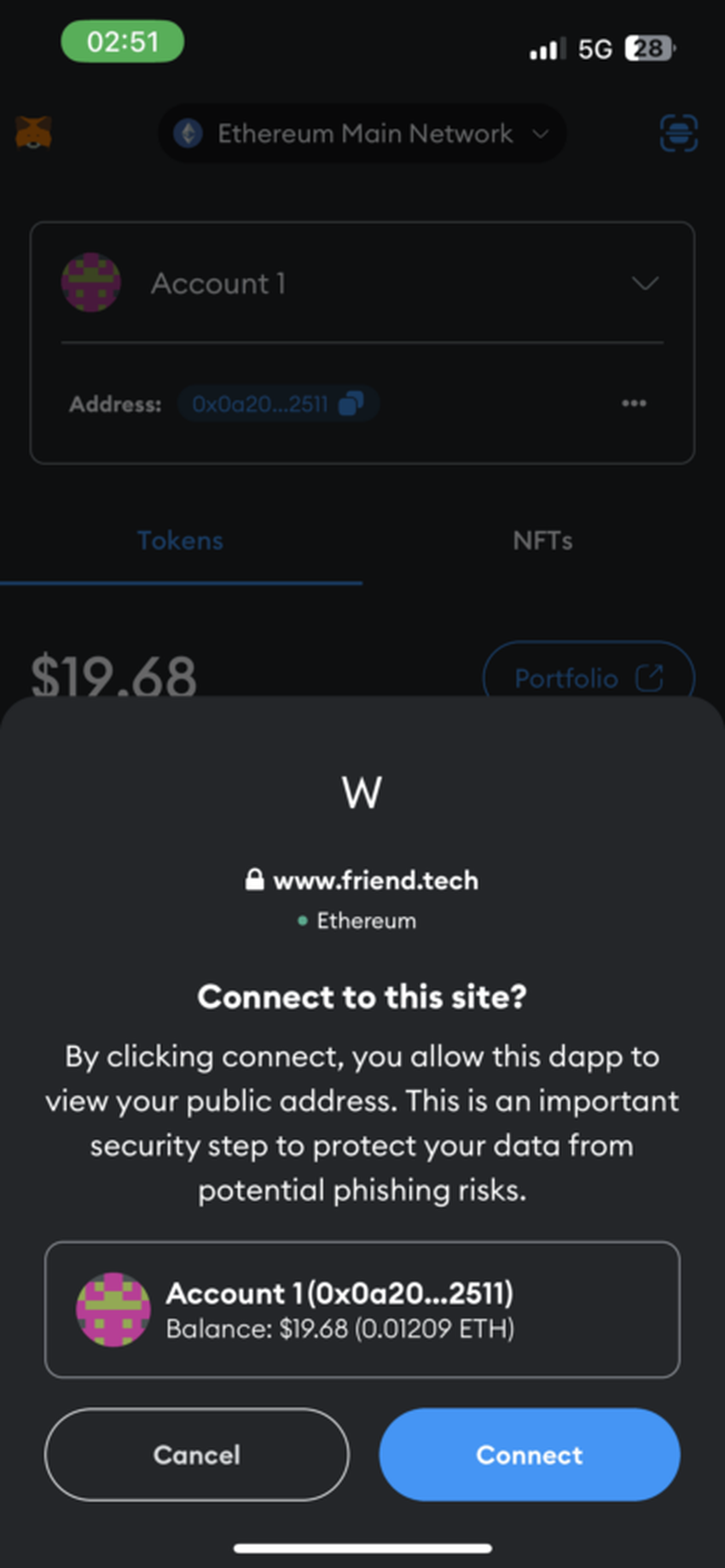Screen dimensions: 725x1568
Task: Expand the Account 1 dropdown chevron
Action: 645,283
